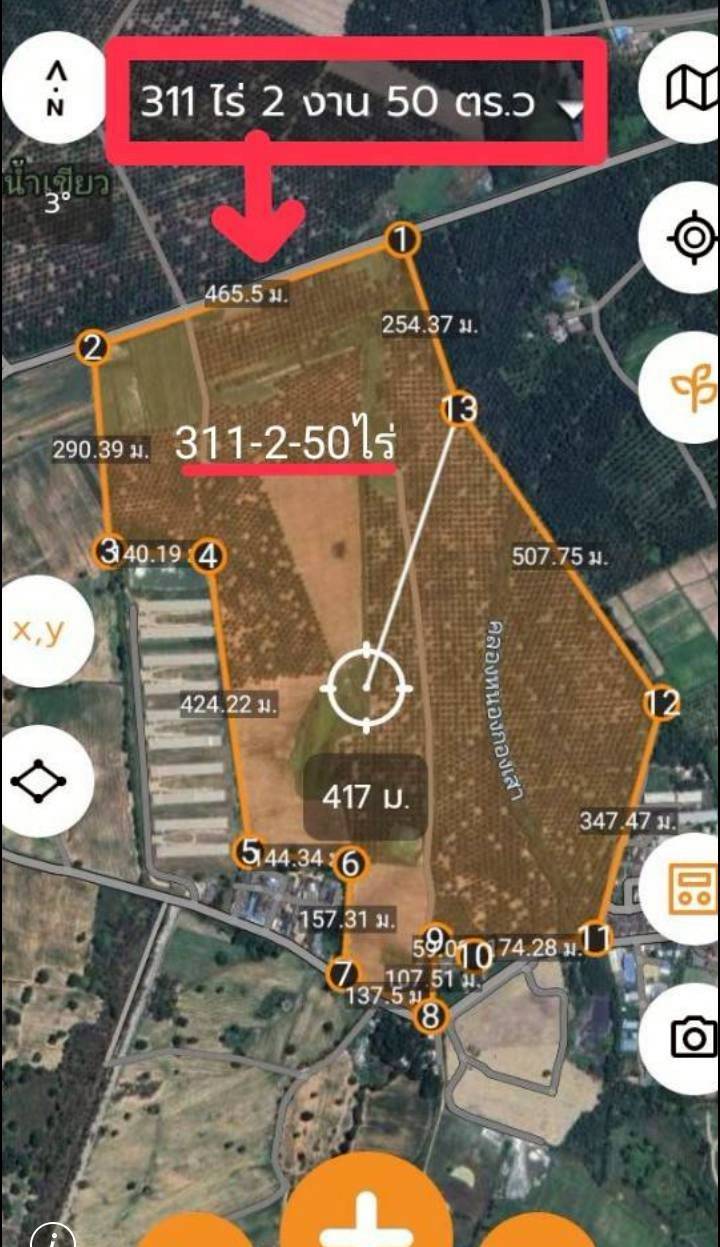Take a photo with the camera button
Screen dimensions: 720x1247
[x=692, y=1037]
